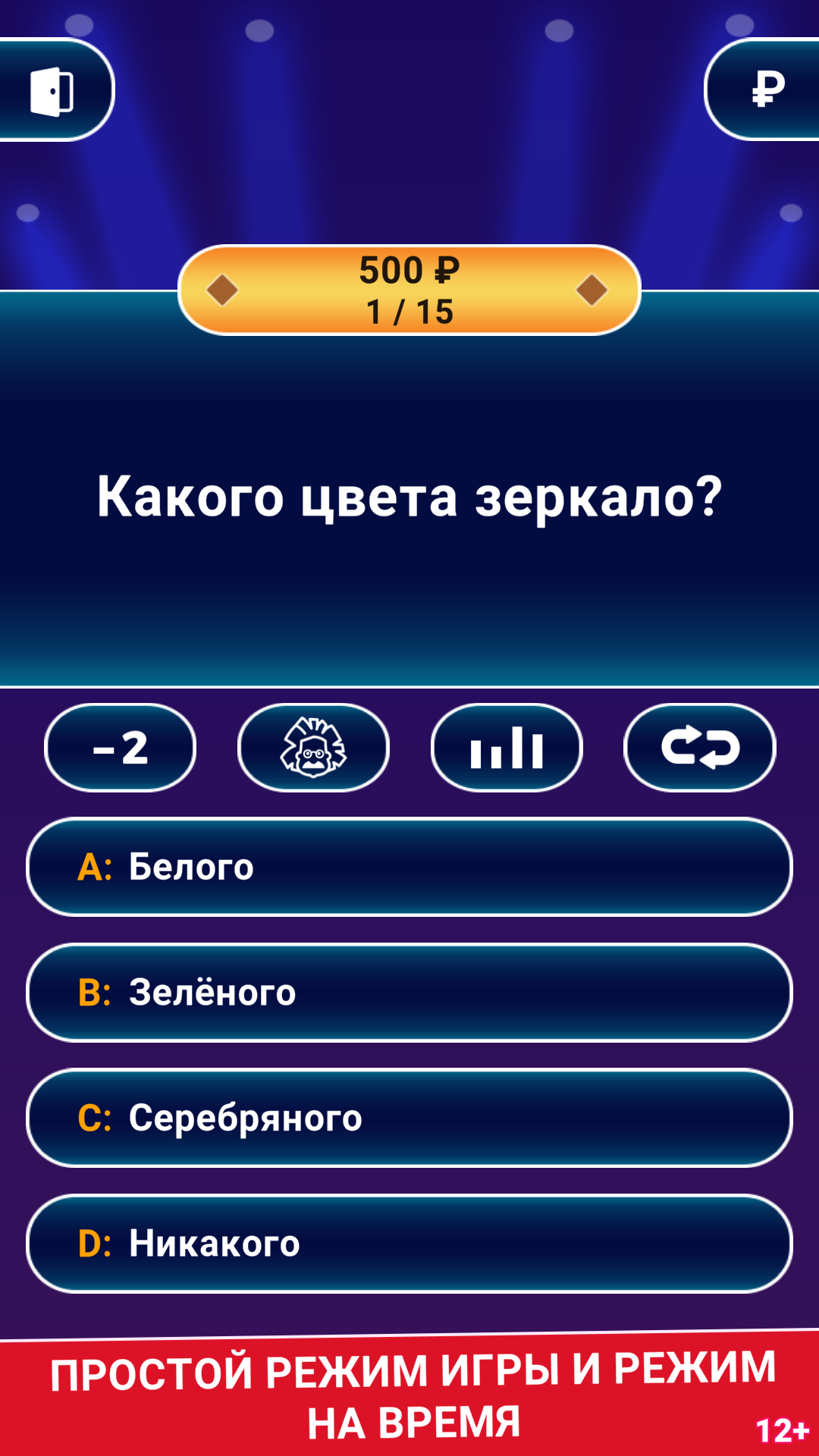Use the remove-two-answers lifeline

tap(121, 748)
